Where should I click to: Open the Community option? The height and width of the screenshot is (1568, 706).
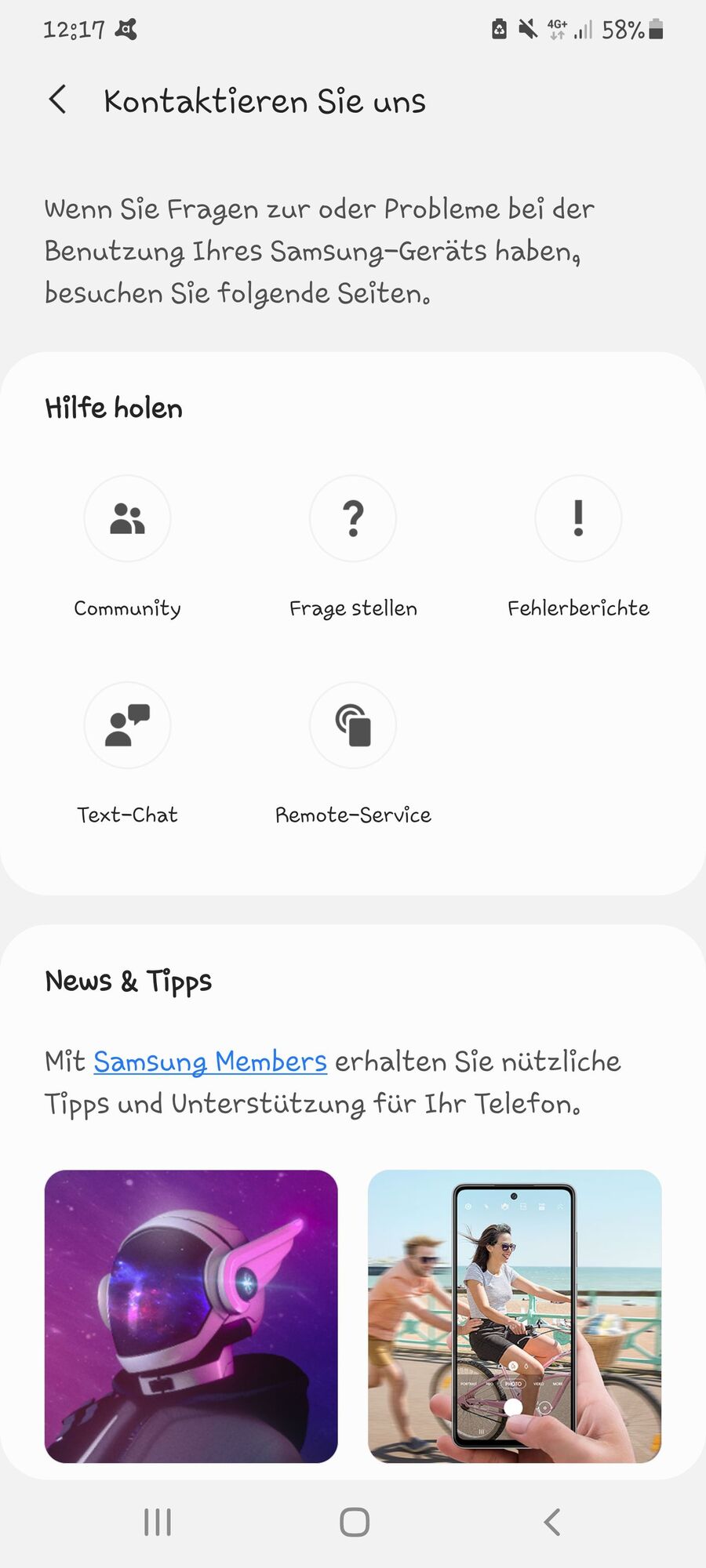[127, 547]
